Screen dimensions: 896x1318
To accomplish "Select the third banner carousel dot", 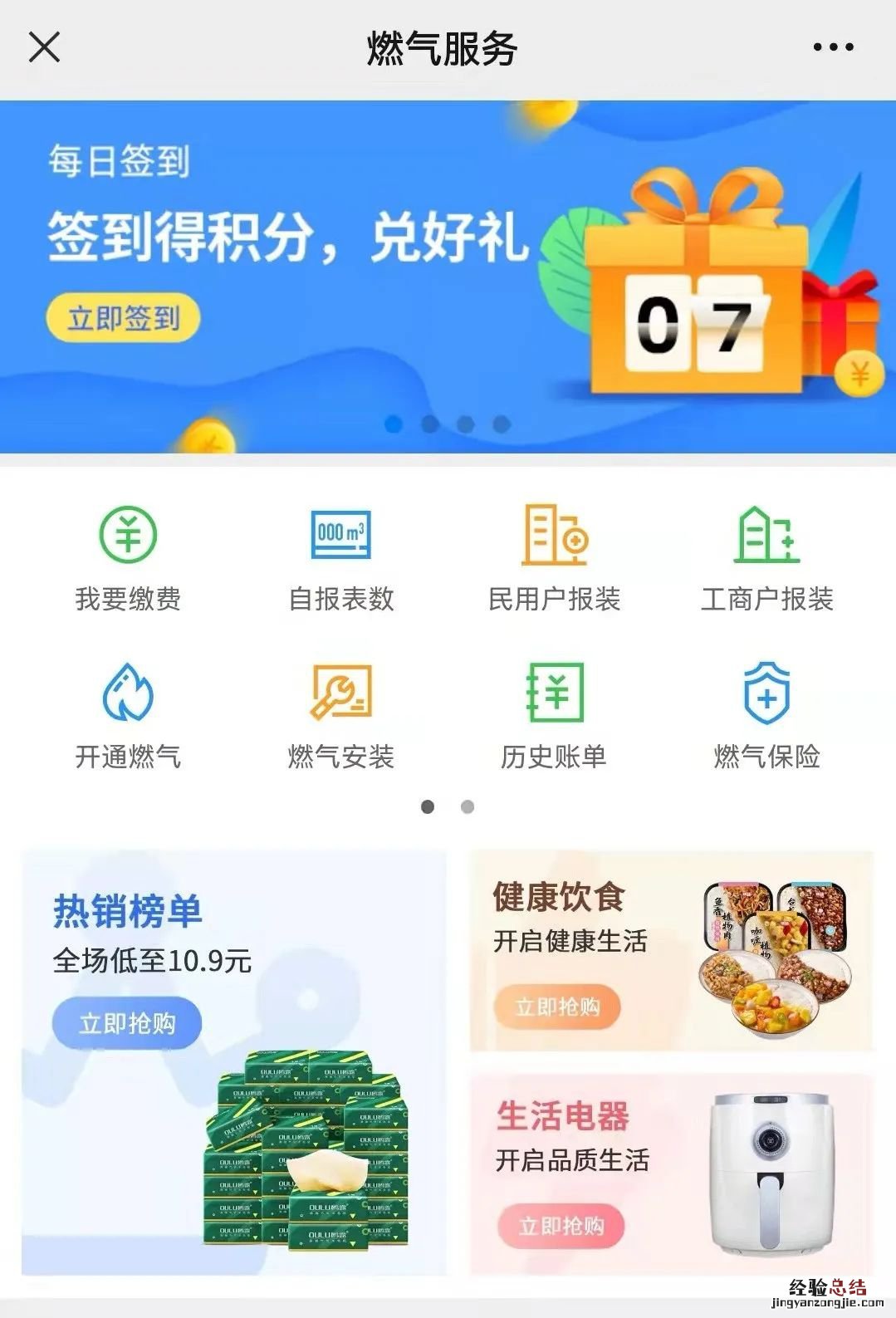I will tap(466, 424).
